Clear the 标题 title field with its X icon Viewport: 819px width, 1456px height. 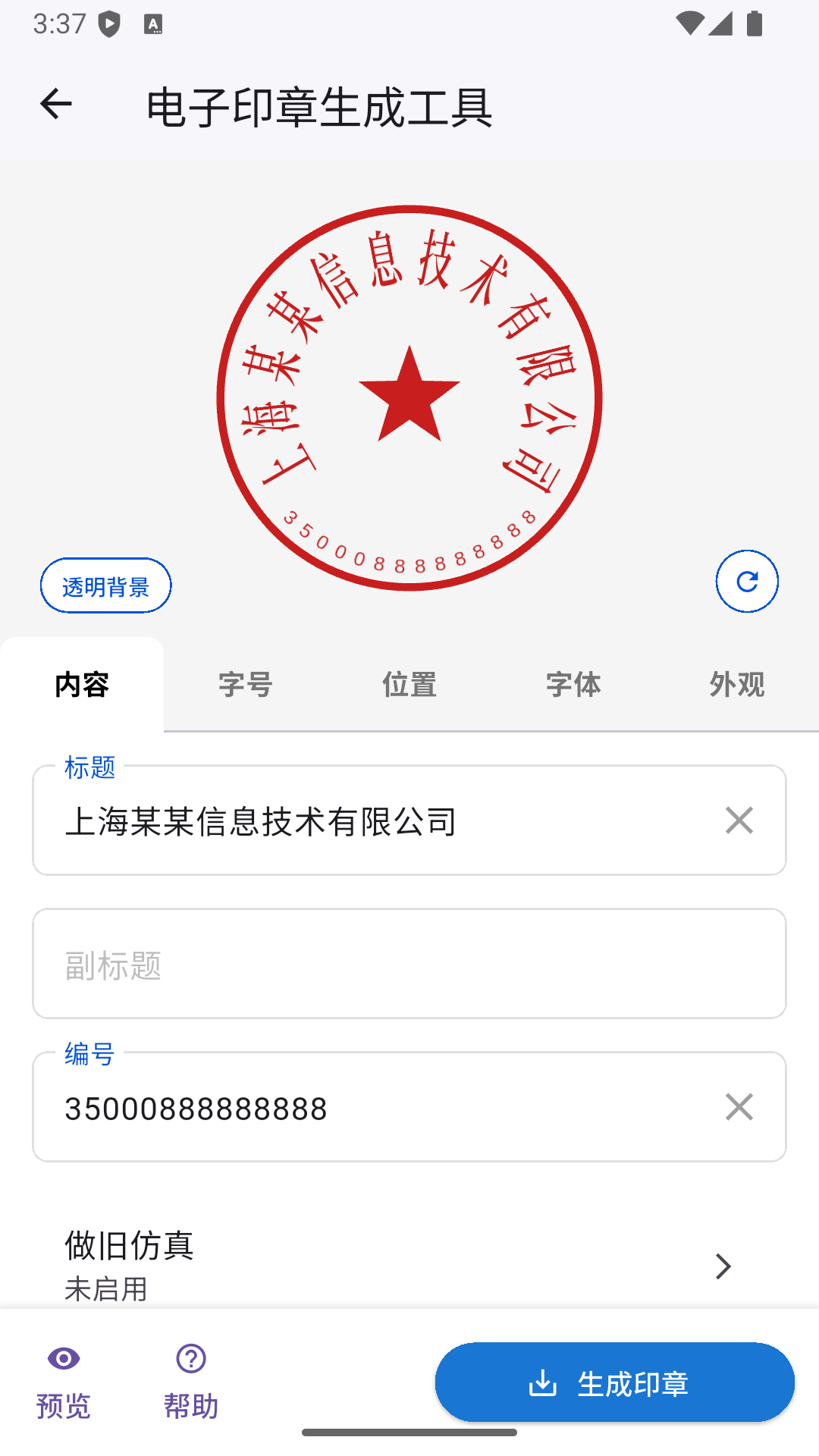739,821
